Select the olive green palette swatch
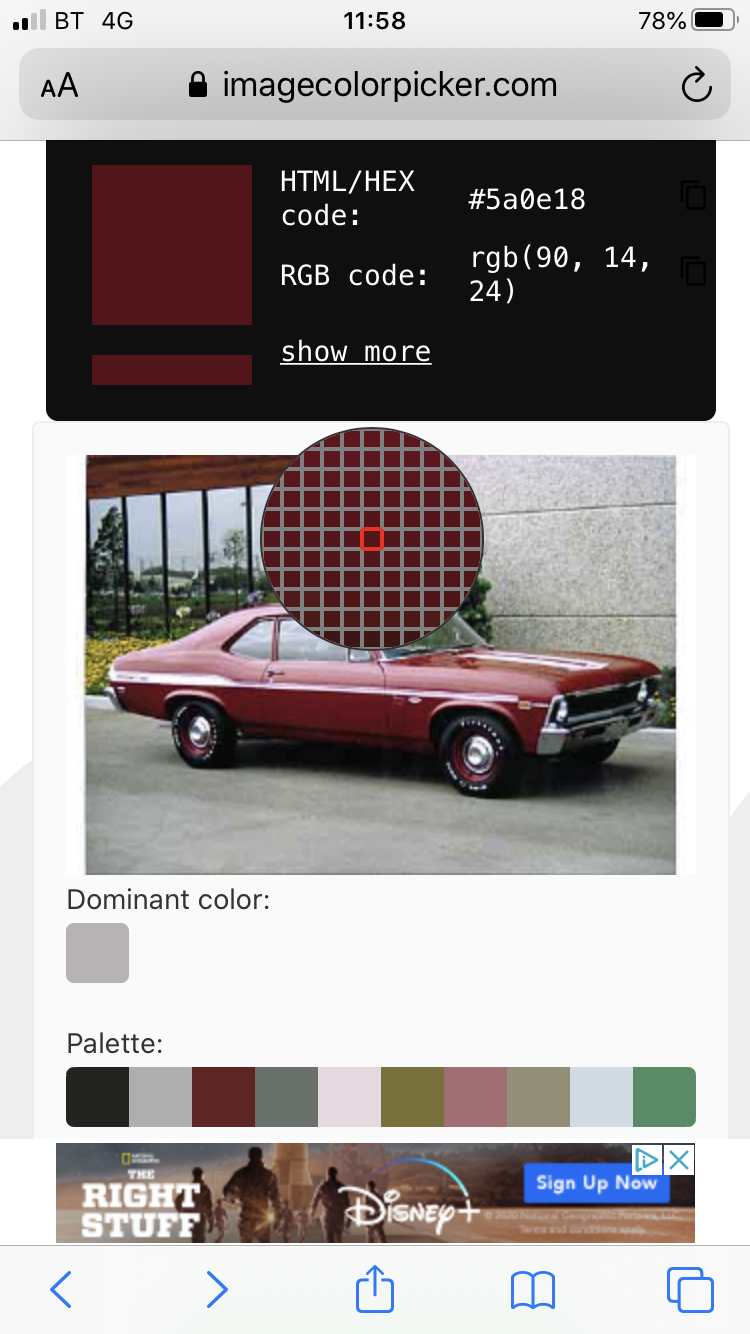 tap(412, 1096)
